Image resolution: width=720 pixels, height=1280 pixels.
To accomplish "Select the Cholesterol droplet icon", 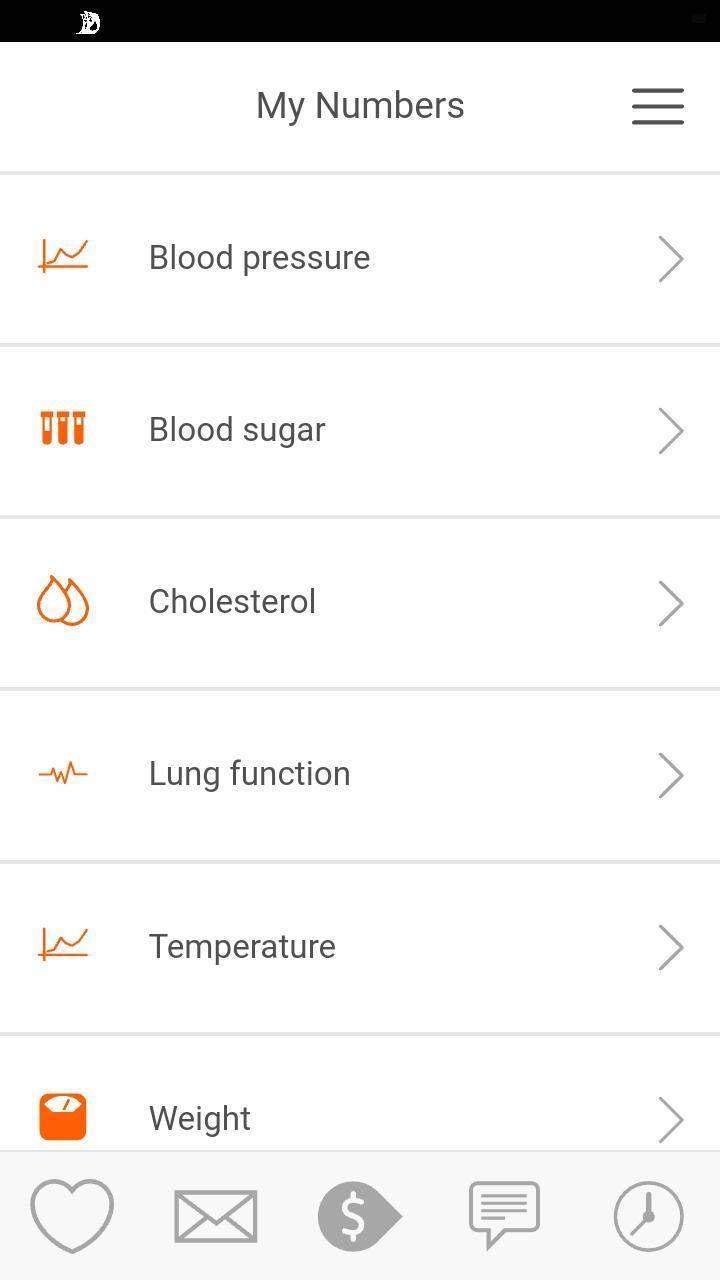I will 63,601.
